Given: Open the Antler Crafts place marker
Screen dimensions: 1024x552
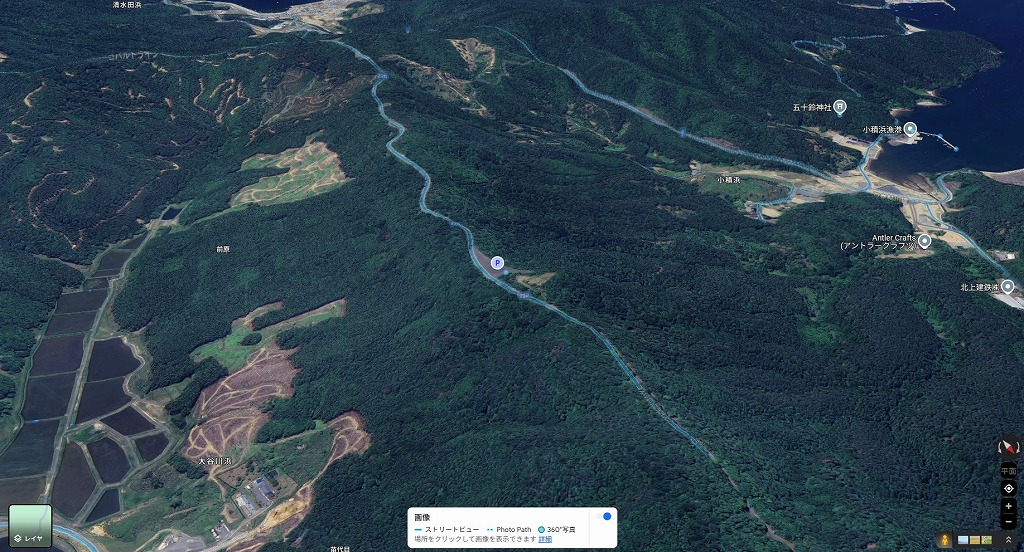Looking at the screenshot, I should [924, 241].
